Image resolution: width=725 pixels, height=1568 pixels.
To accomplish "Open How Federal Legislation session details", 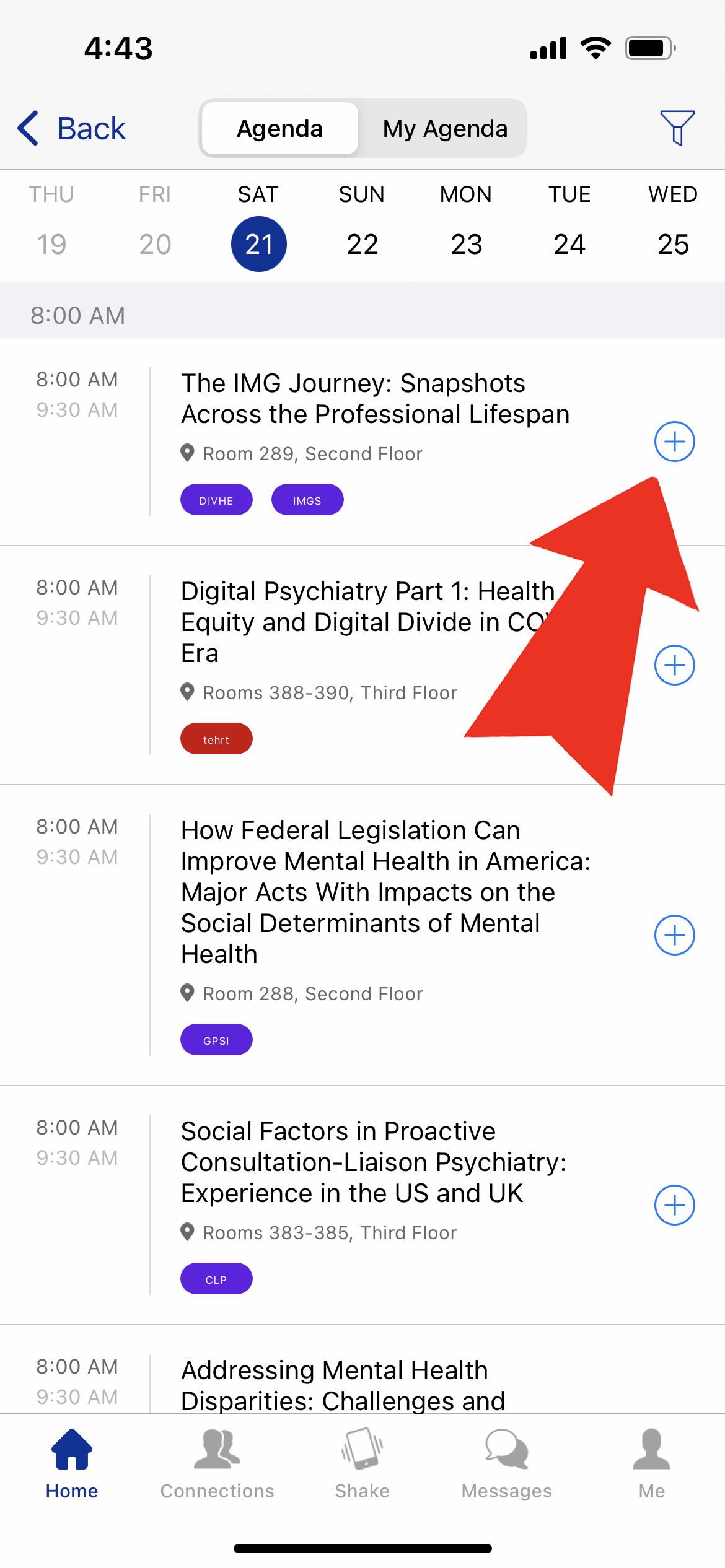I will click(x=384, y=892).
